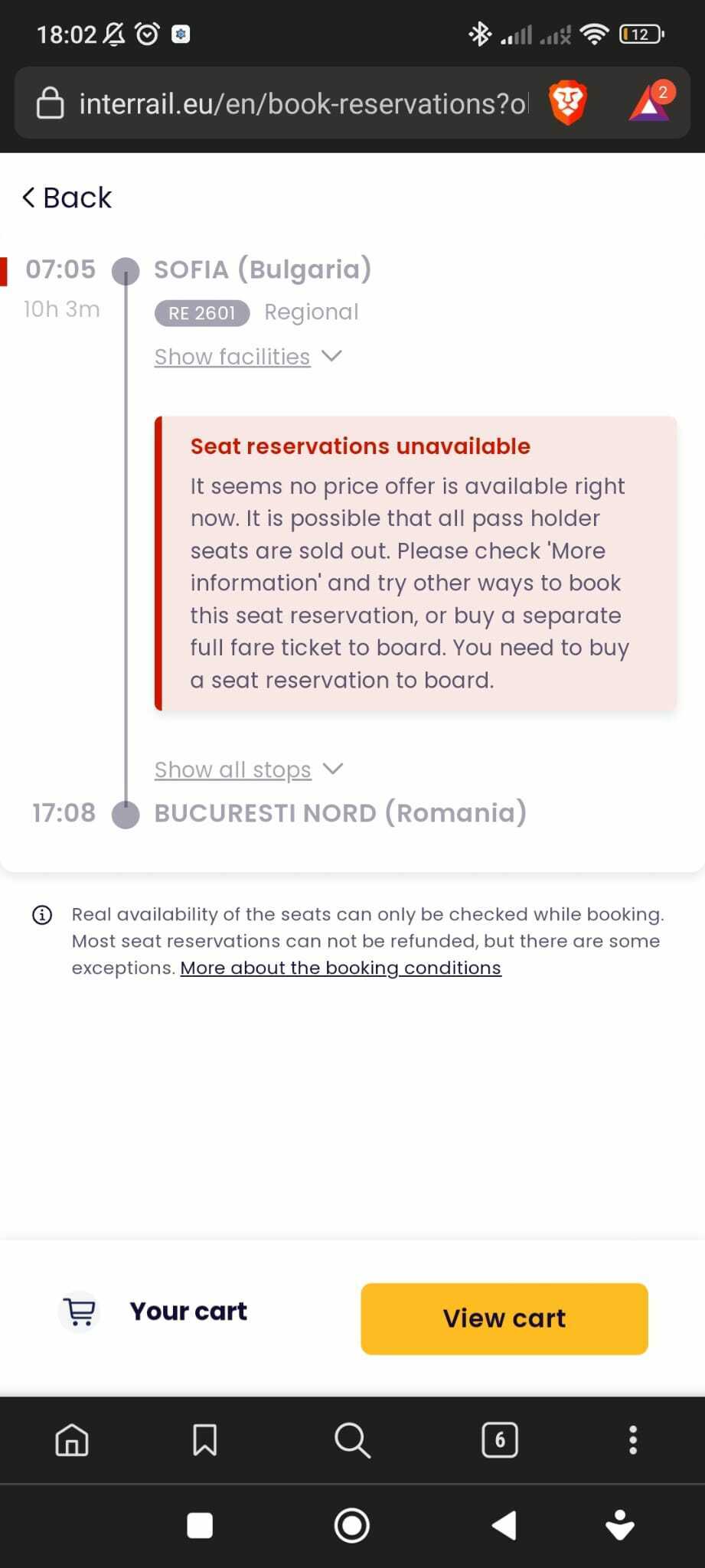This screenshot has height=1568, width=705.
Task: Open browser bookmarks
Action: click(204, 1440)
